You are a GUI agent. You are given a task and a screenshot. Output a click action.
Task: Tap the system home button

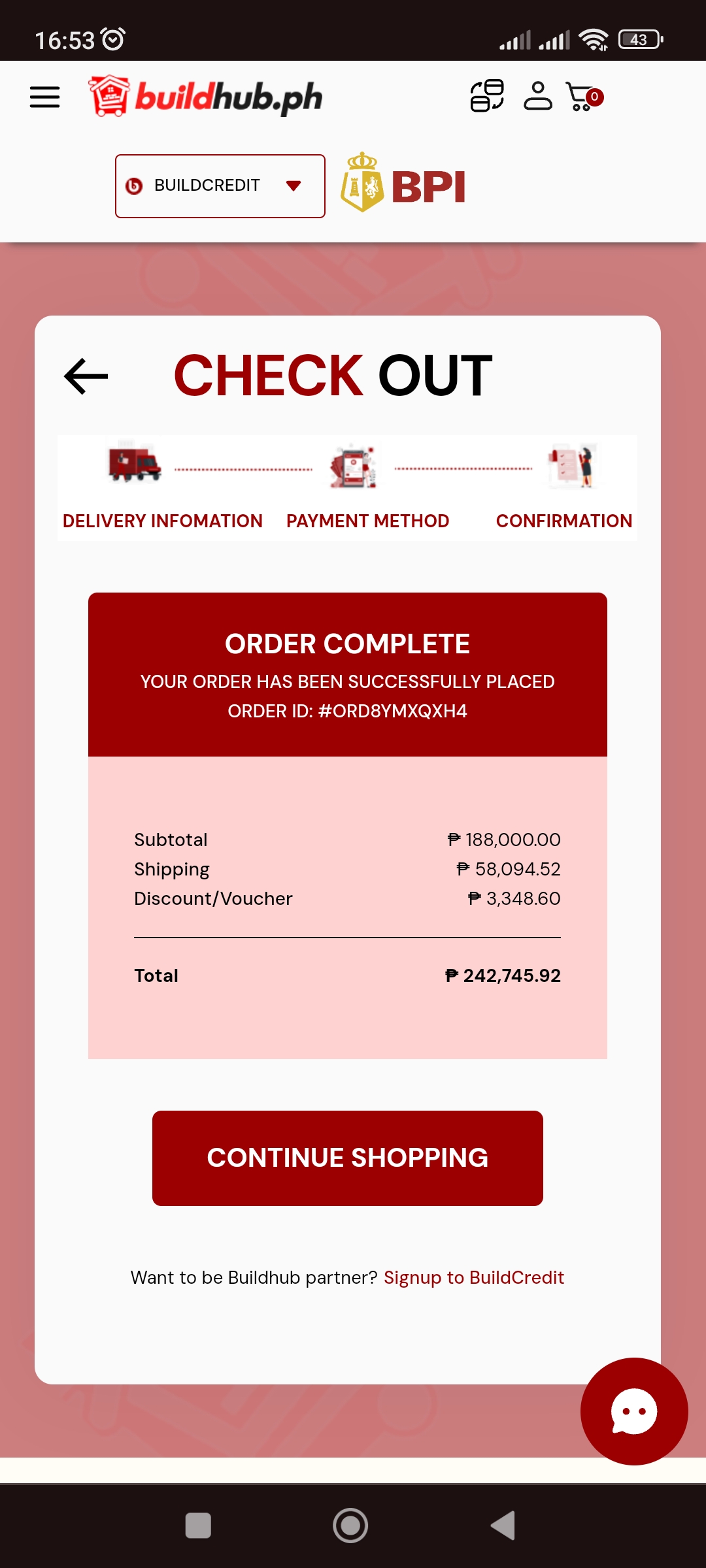click(350, 1526)
